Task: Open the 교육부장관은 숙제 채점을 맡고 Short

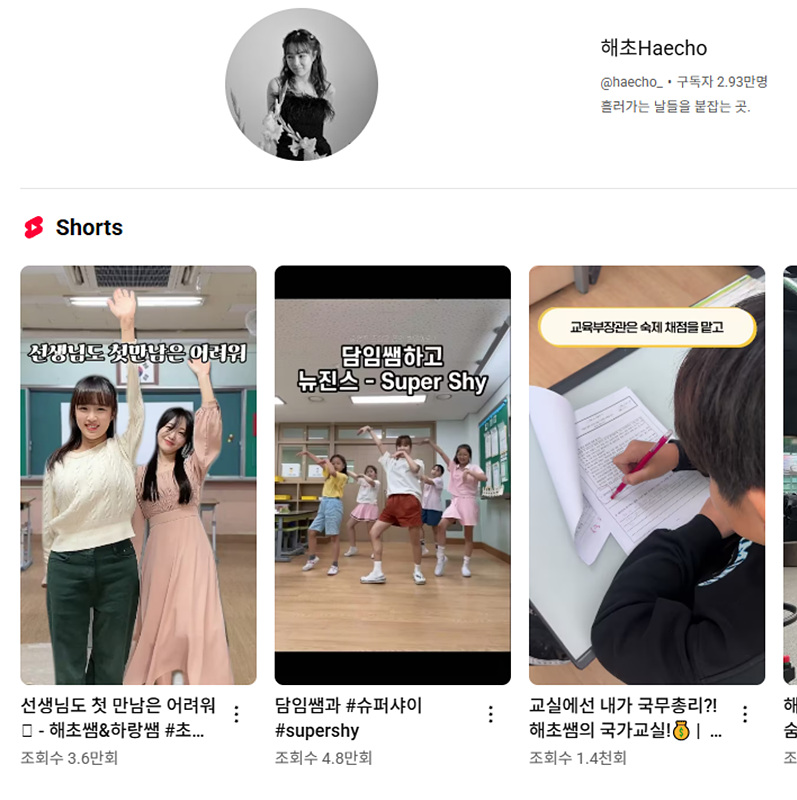Action: point(646,475)
